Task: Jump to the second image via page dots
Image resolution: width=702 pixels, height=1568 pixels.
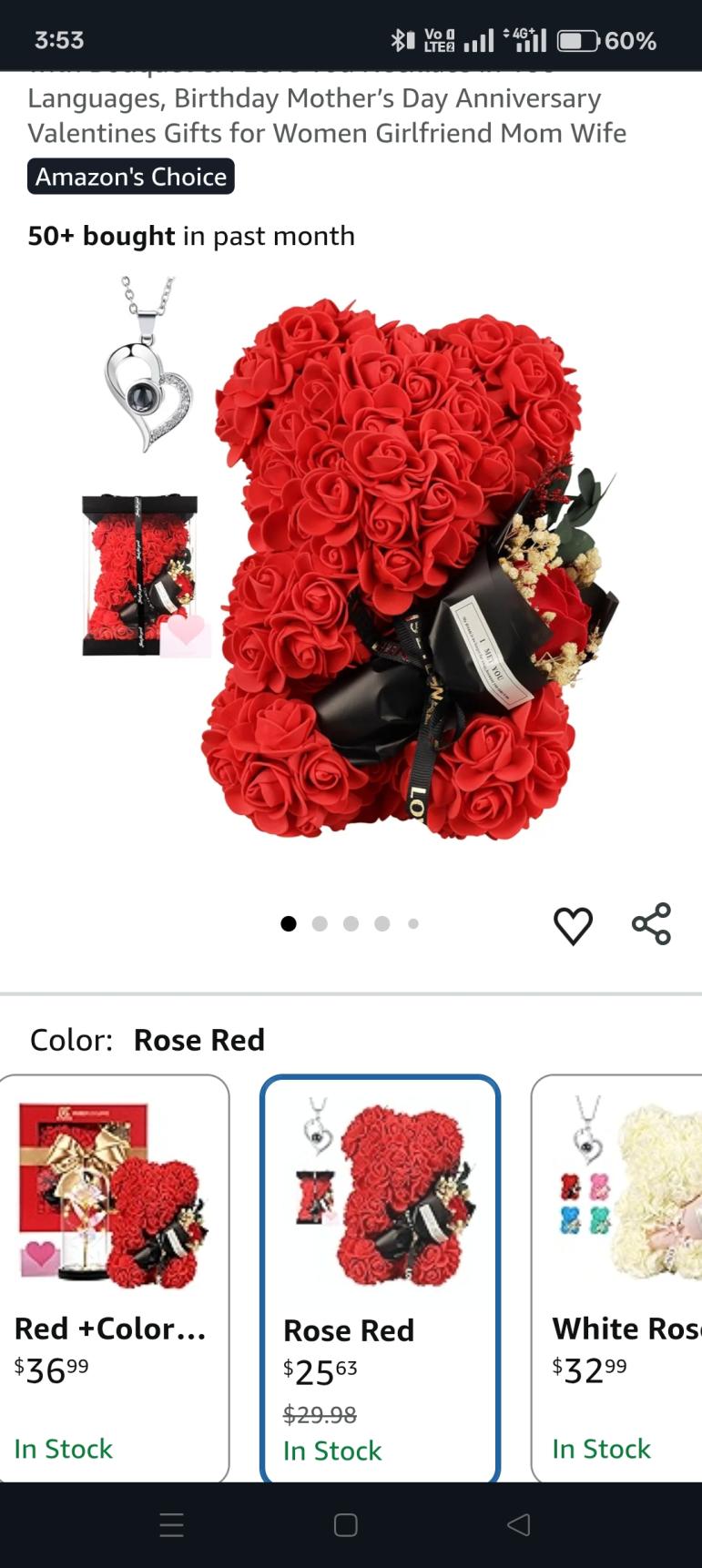Action: coord(320,924)
